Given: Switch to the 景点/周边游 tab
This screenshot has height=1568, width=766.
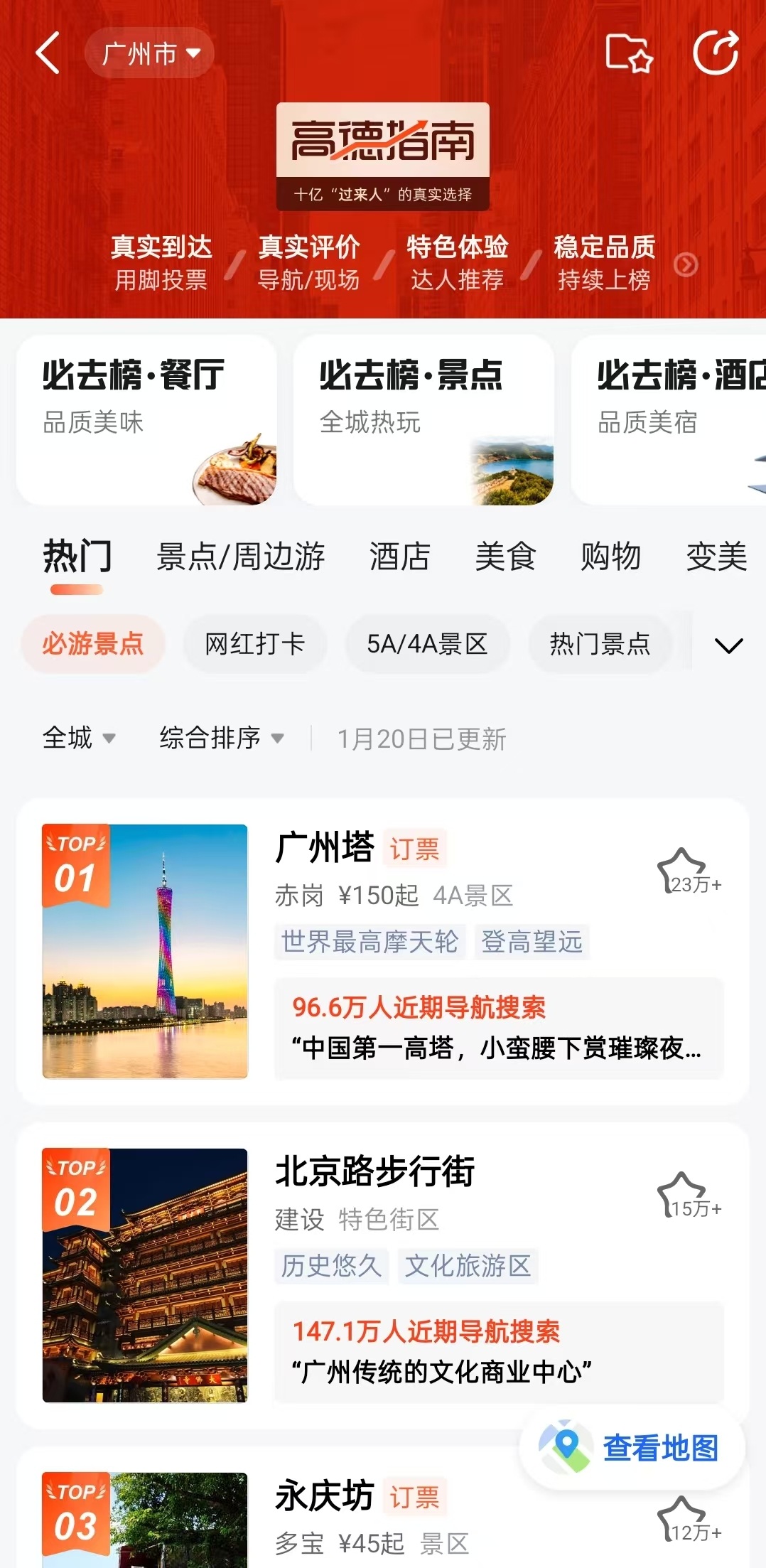Looking at the screenshot, I should (x=240, y=556).
